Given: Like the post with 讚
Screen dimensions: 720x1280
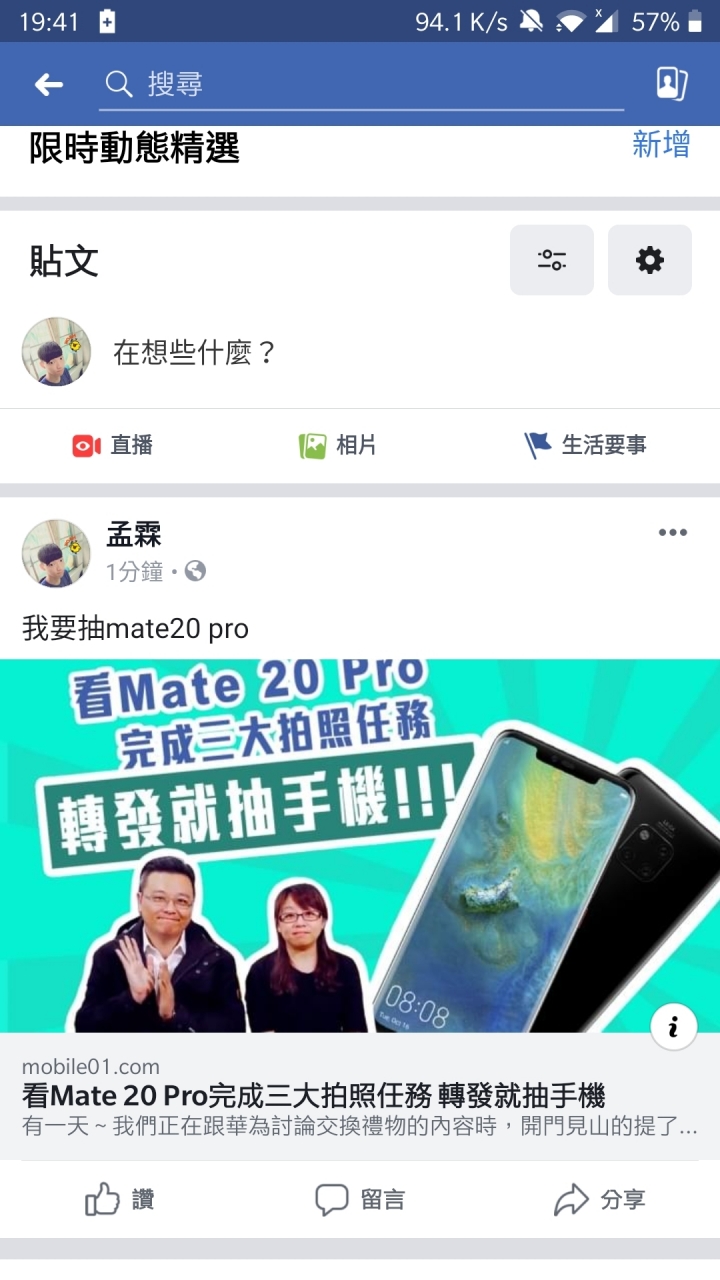Looking at the screenshot, I should (x=120, y=1199).
